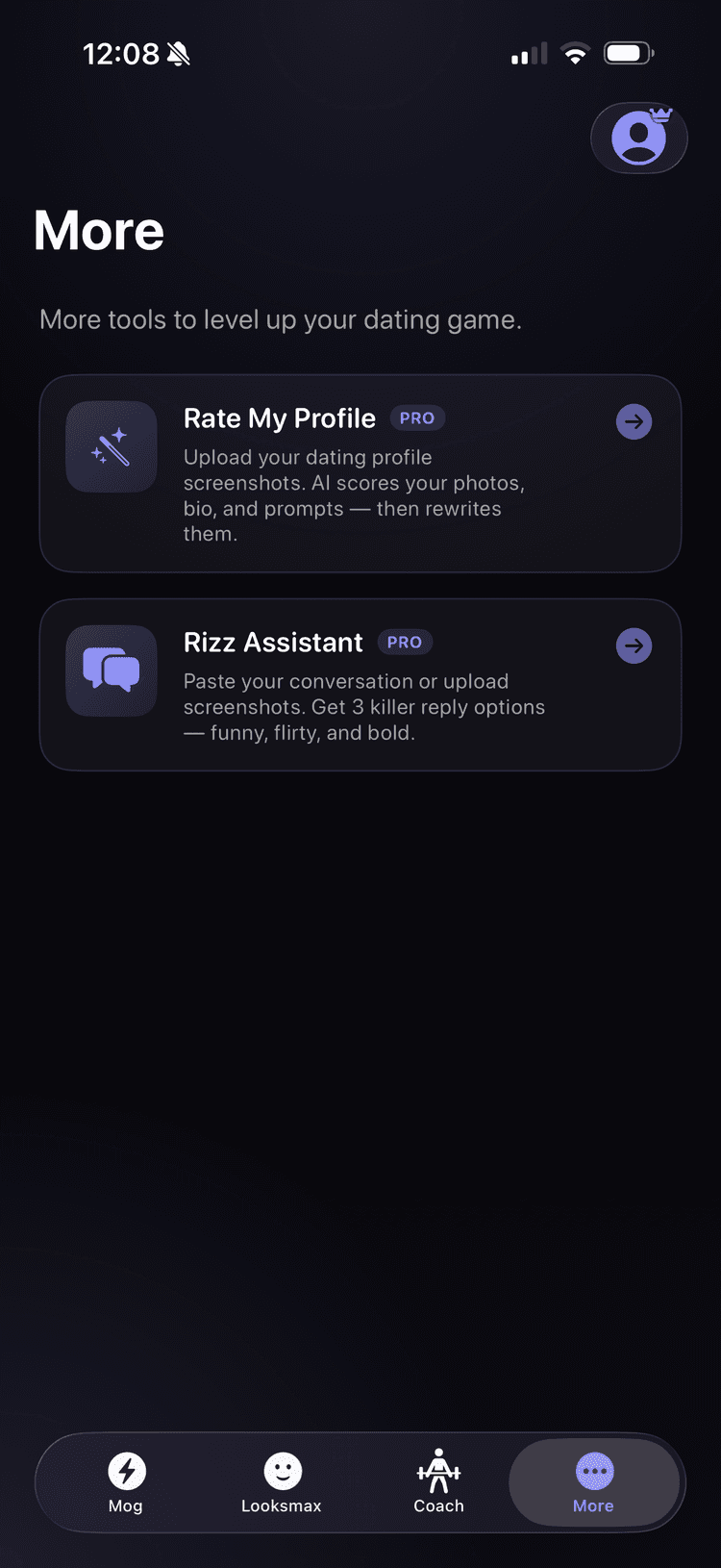Tap the More page heading
Viewport: 721px width, 1568px height.
[98, 230]
